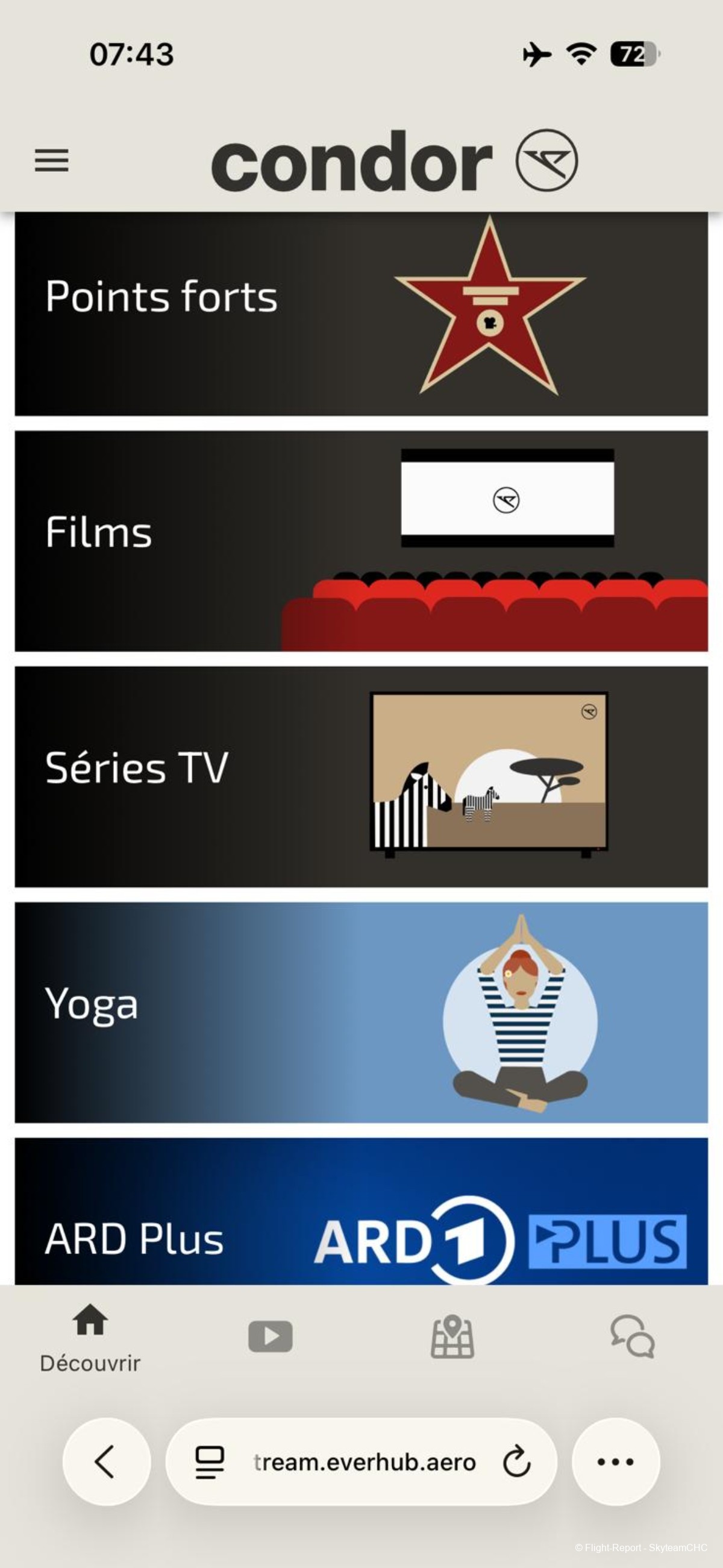The height and width of the screenshot is (1568, 723).
Task: Open the flight map tab
Action: [x=452, y=1336]
